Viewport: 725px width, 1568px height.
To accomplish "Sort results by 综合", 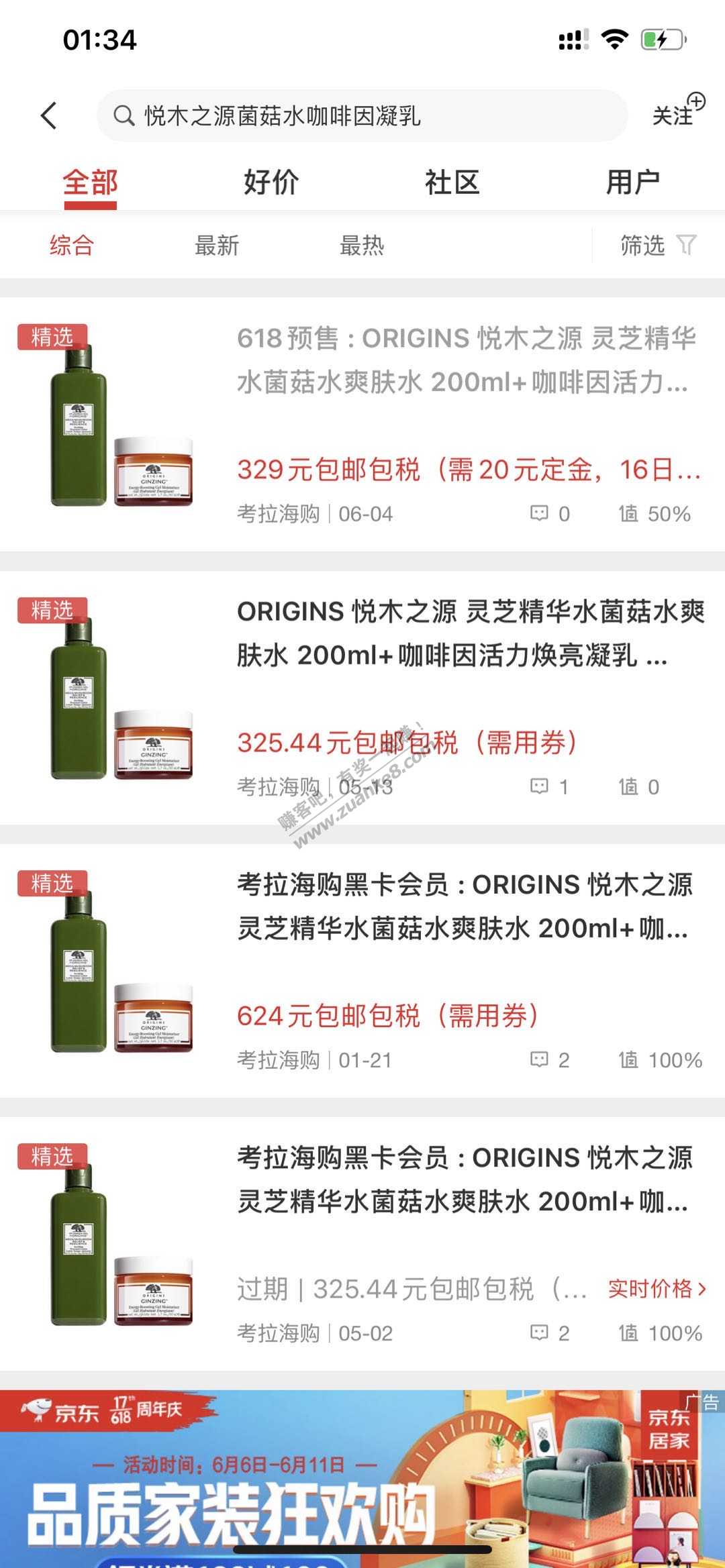I will coord(71,246).
